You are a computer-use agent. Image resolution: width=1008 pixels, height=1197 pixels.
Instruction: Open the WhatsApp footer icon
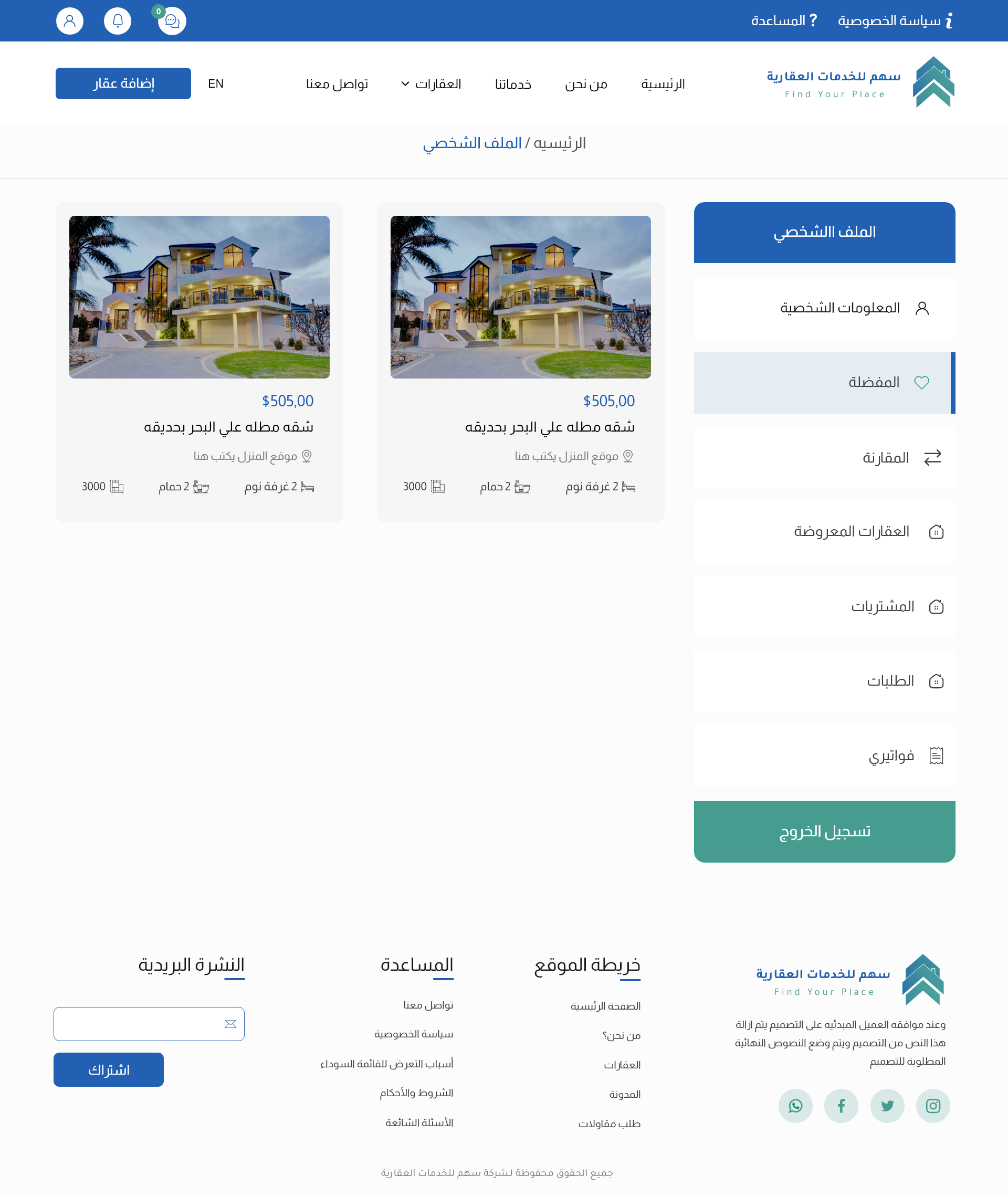click(795, 1106)
